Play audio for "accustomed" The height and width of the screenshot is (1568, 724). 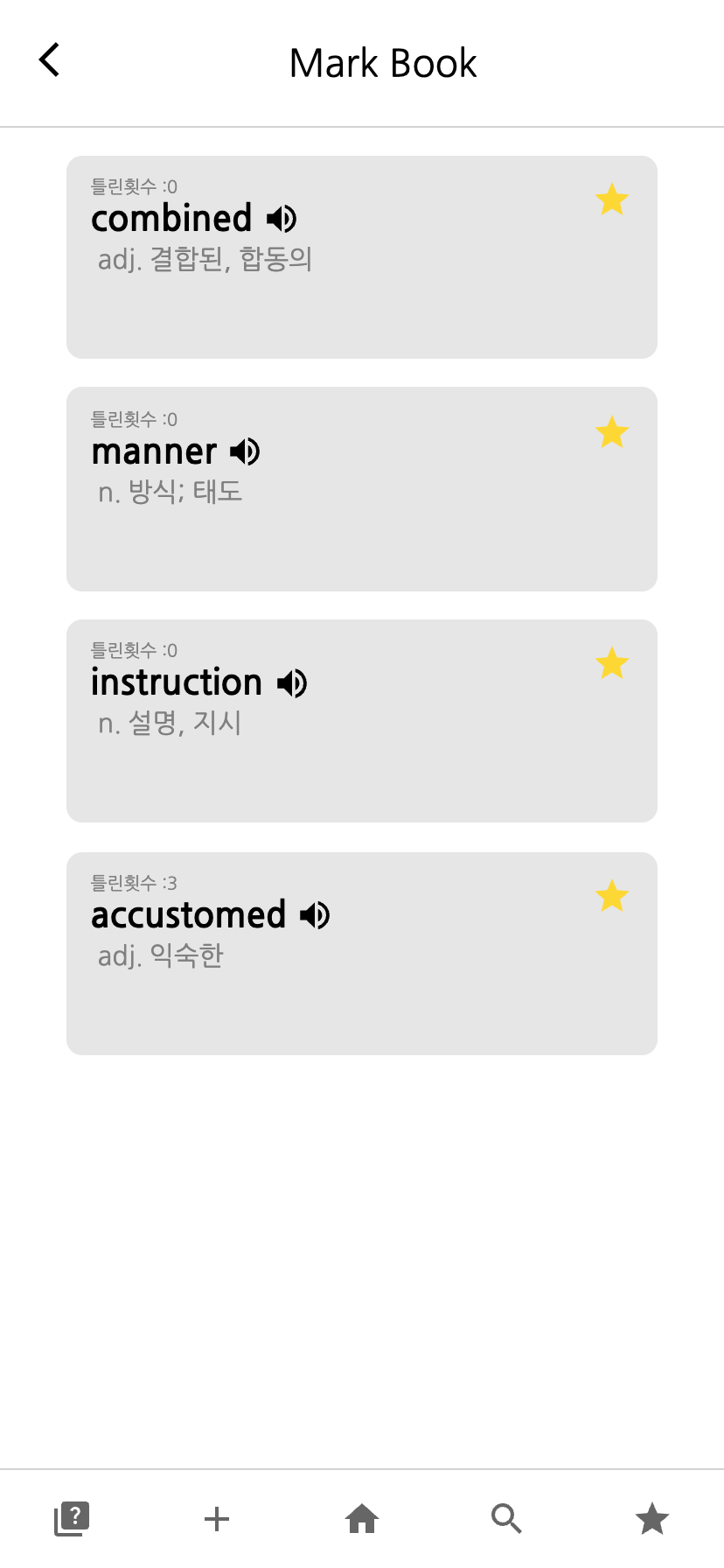click(x=315, y=915)
